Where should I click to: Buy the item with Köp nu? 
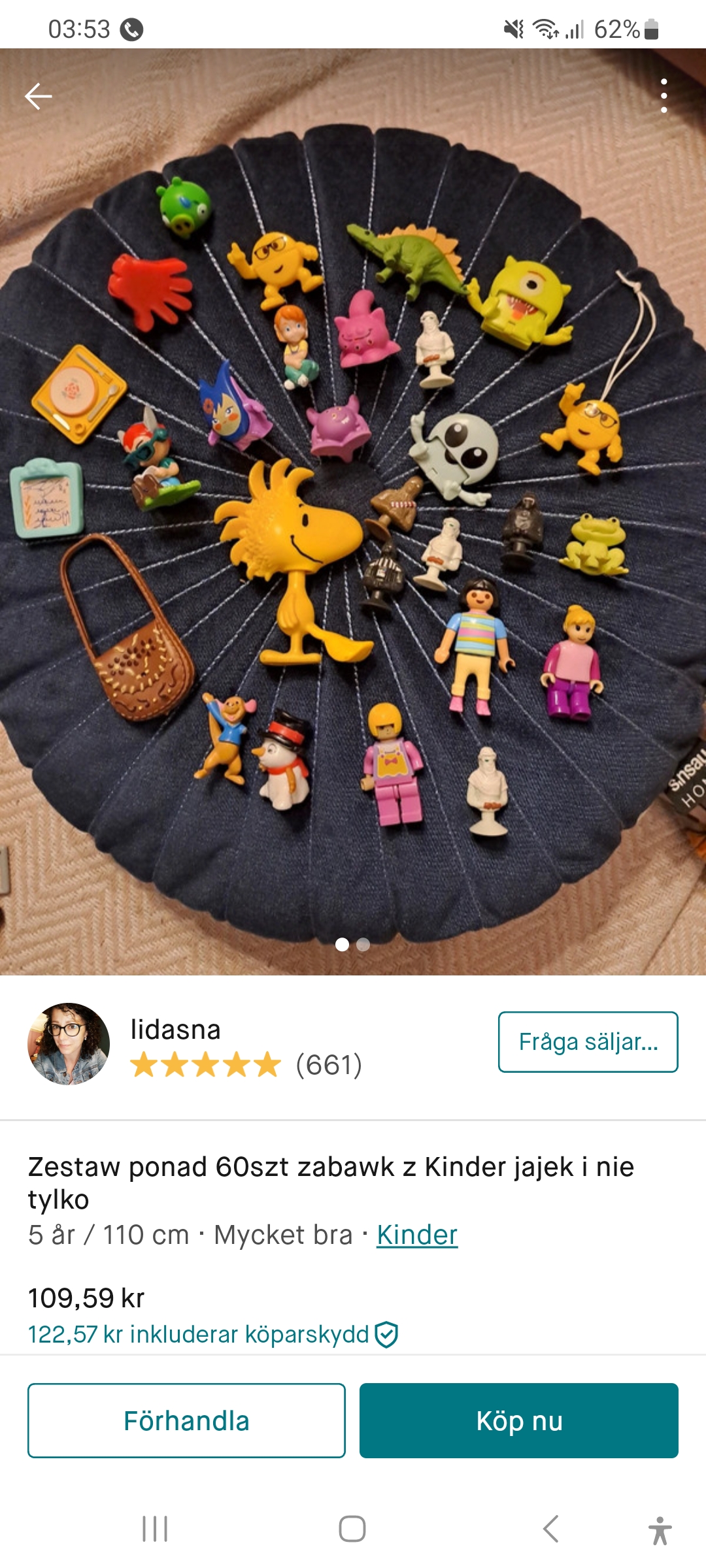pos(518,1420)
